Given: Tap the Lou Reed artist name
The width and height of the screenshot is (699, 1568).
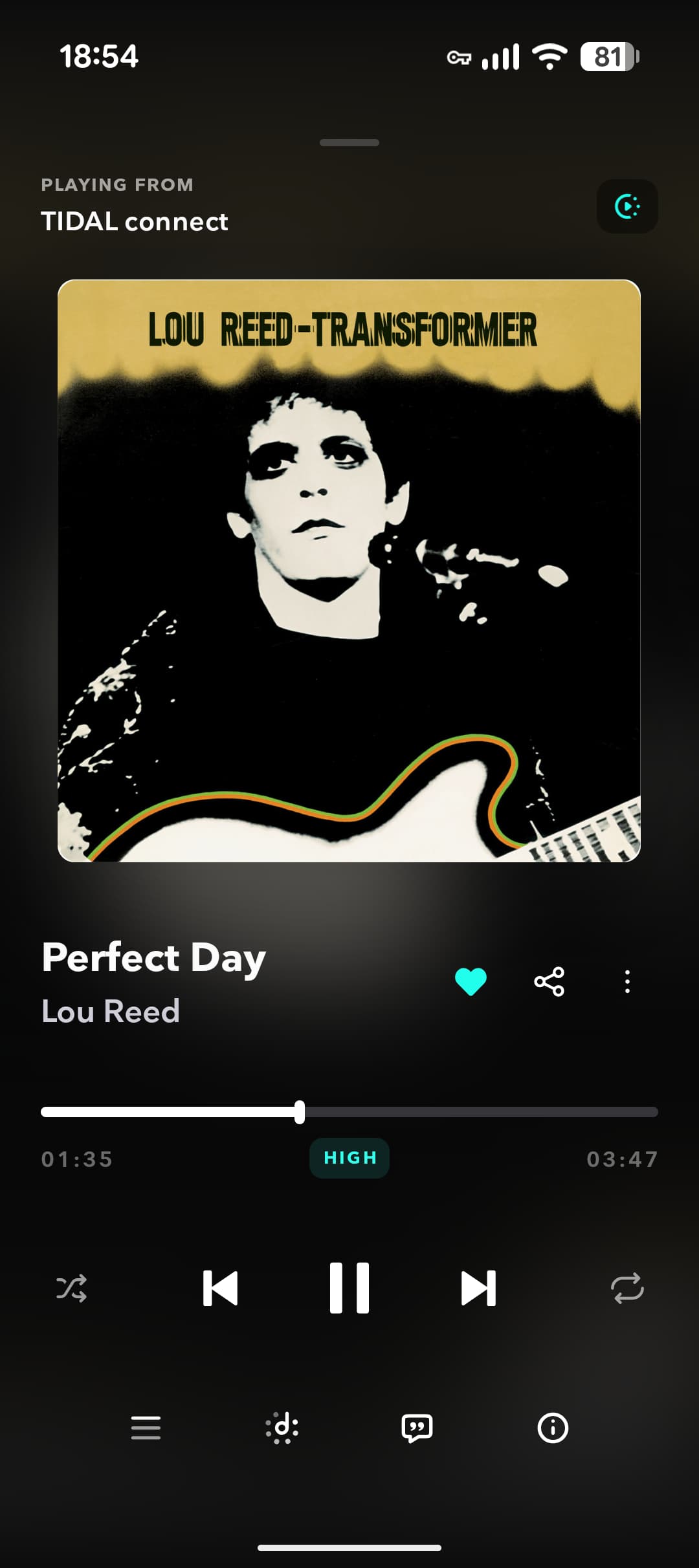Looking at the screenshot, I should click(111, 1011).
